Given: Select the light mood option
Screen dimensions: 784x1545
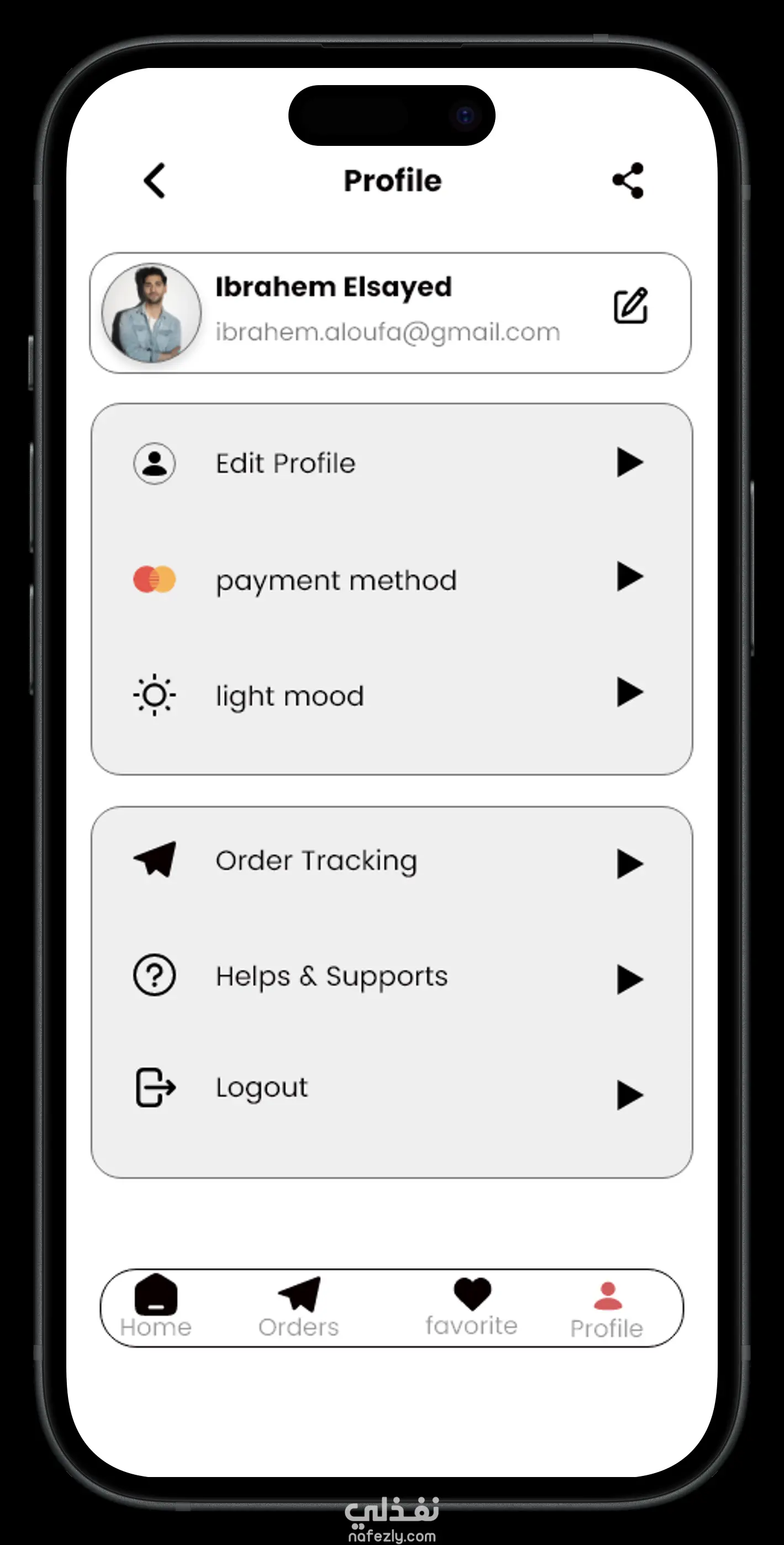Looking at the screenshot, I should coord(391,695).
